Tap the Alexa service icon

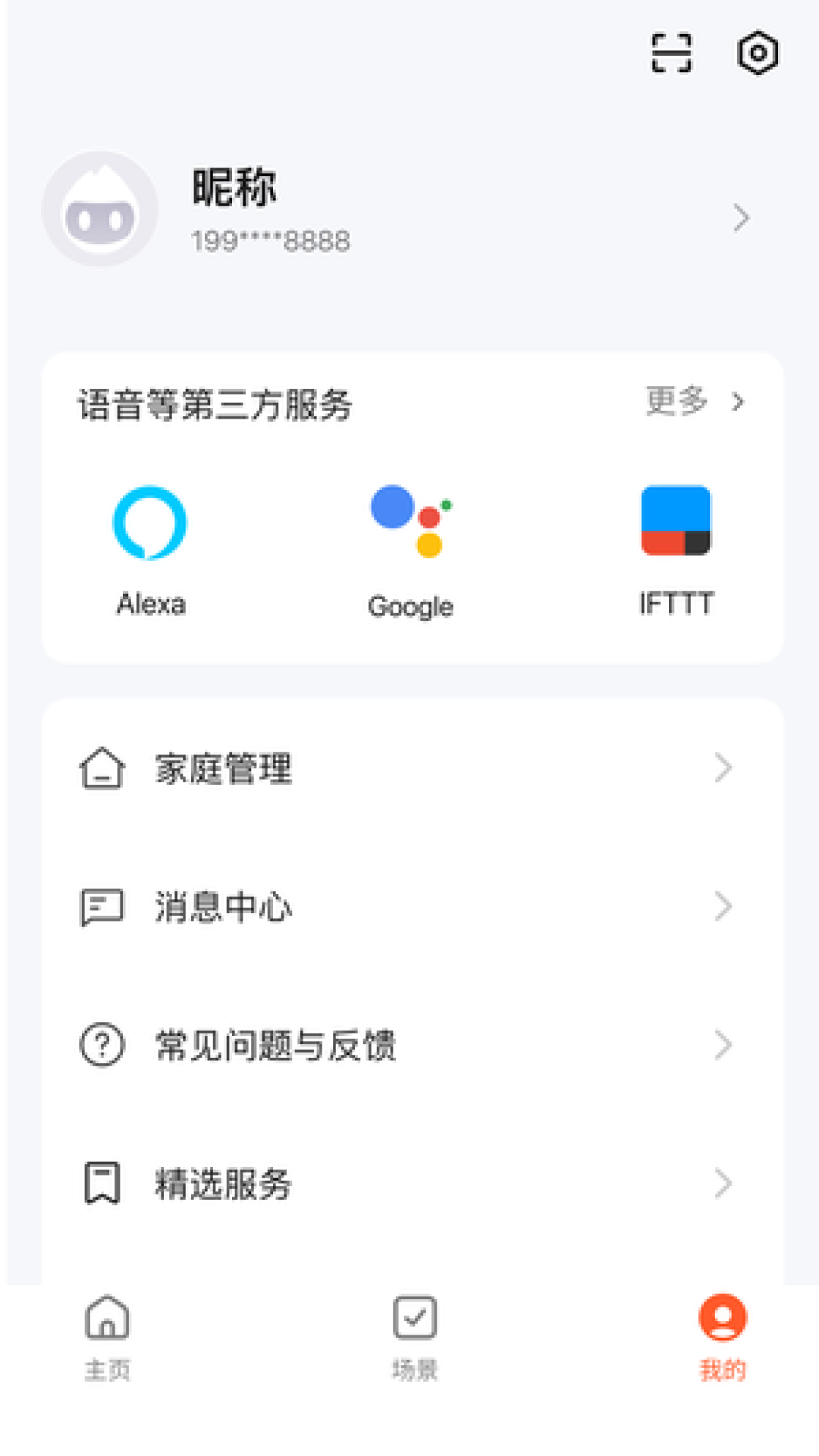pyautogui.click(x=149, y=523)
